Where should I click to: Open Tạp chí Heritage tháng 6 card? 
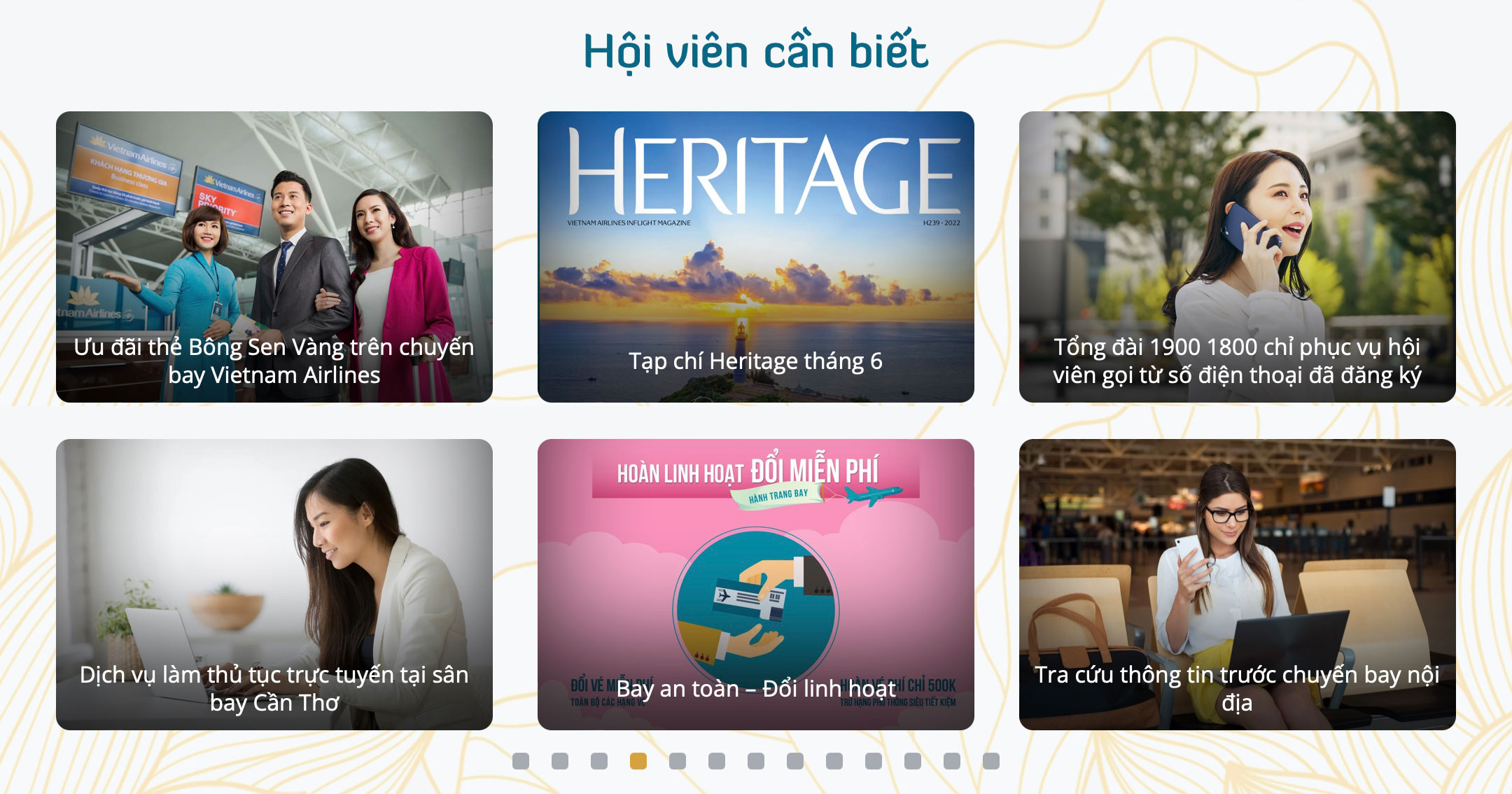coord(755,256)
